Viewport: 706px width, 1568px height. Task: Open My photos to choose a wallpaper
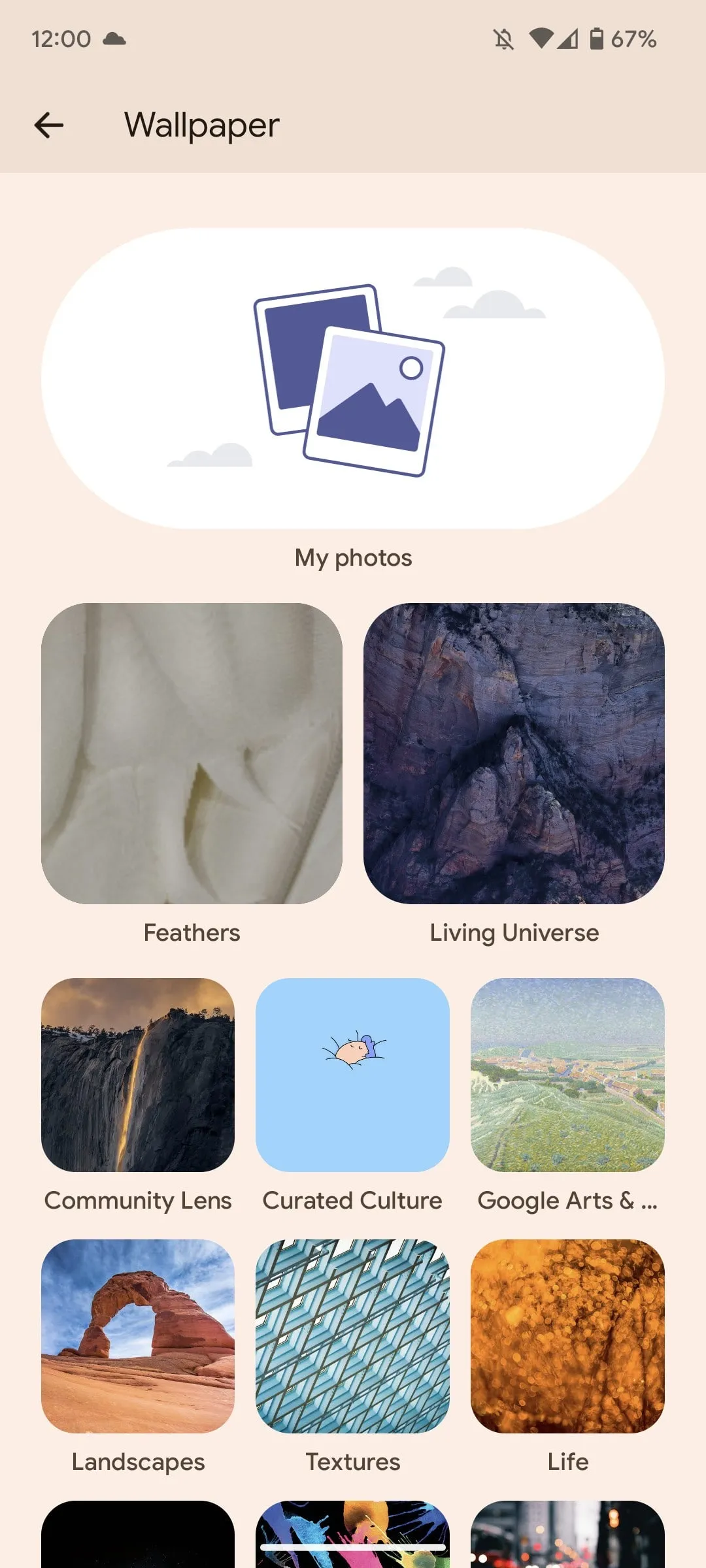(x=353, y=379)
